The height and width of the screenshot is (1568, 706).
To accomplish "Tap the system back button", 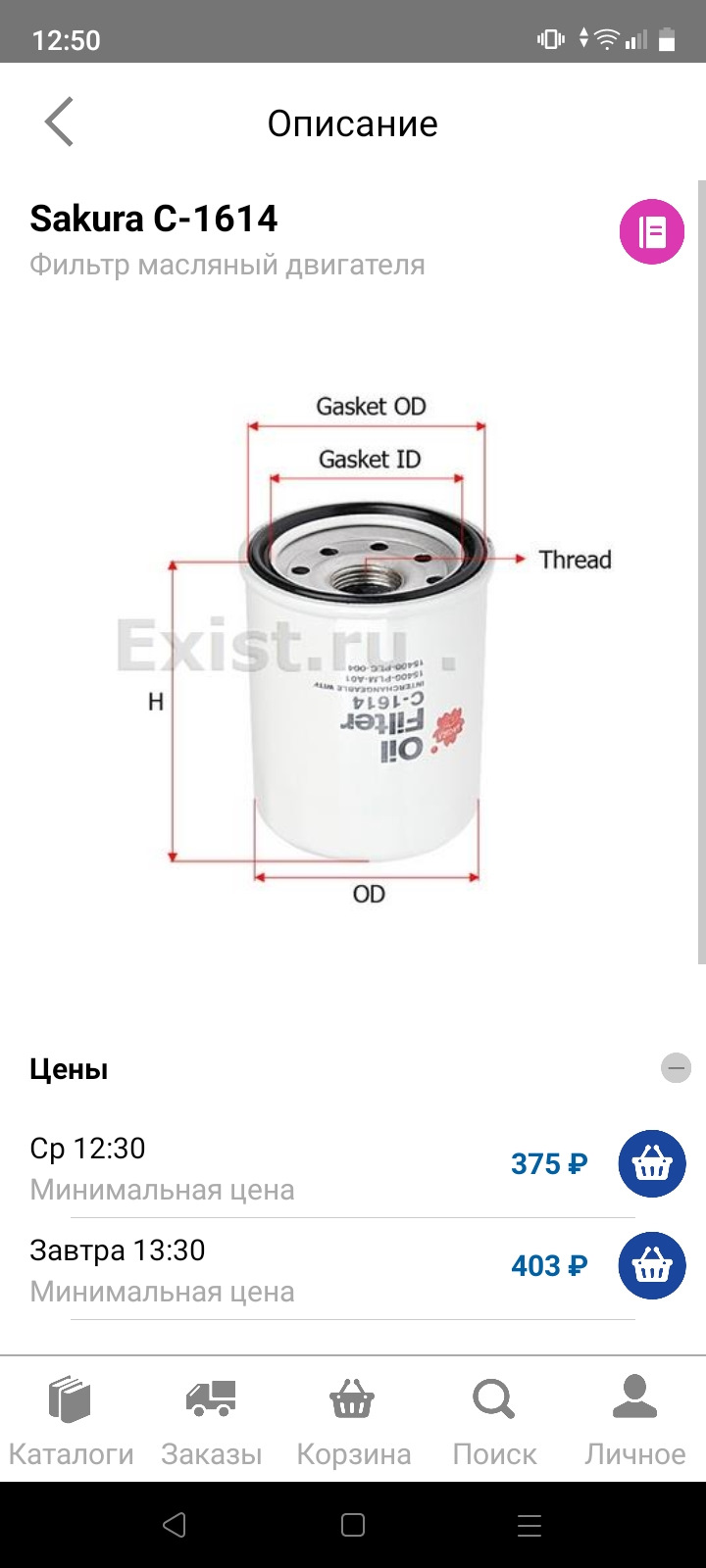I will pos(175,1525).
